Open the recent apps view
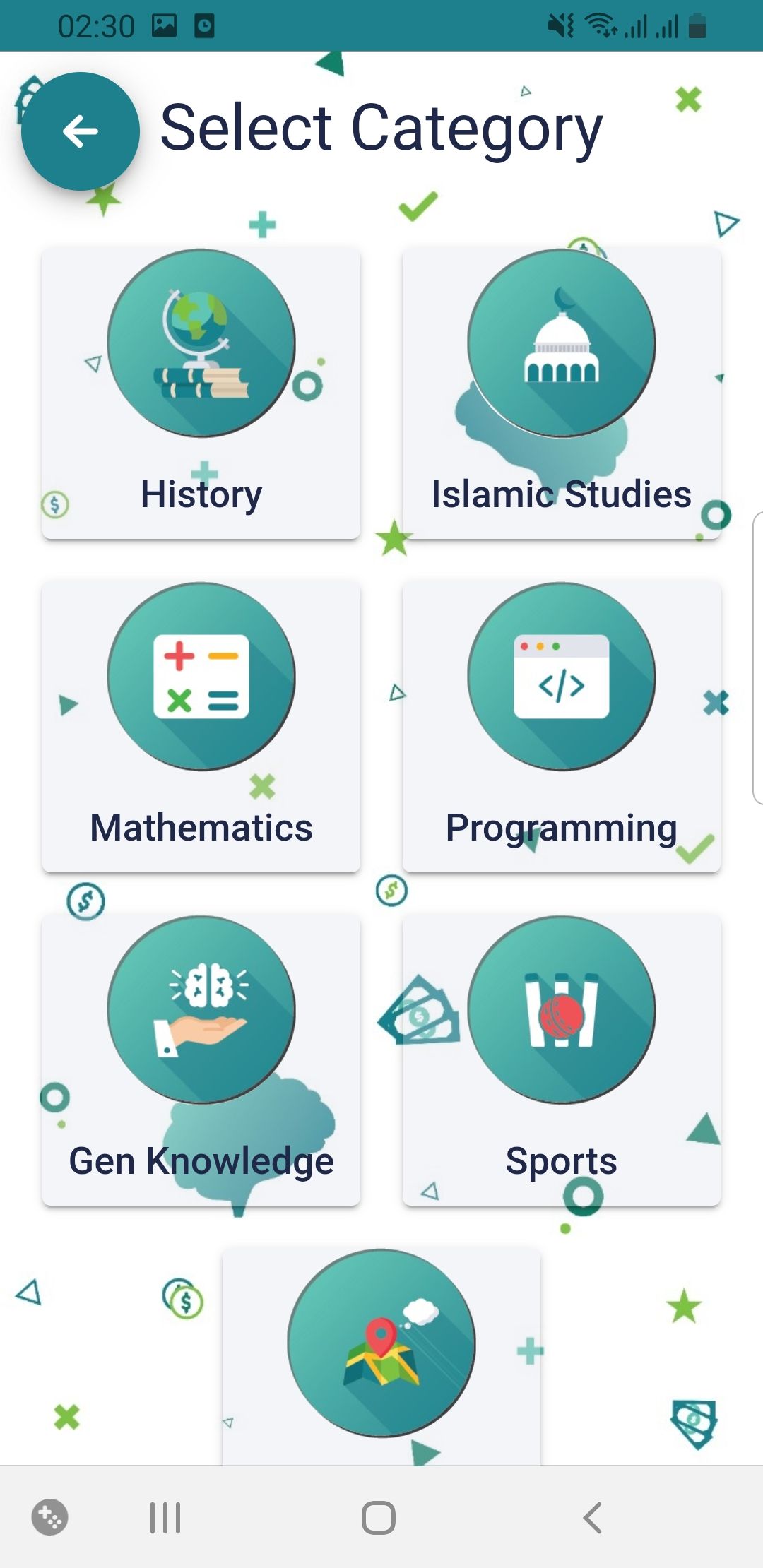 tap(165, 1517)
